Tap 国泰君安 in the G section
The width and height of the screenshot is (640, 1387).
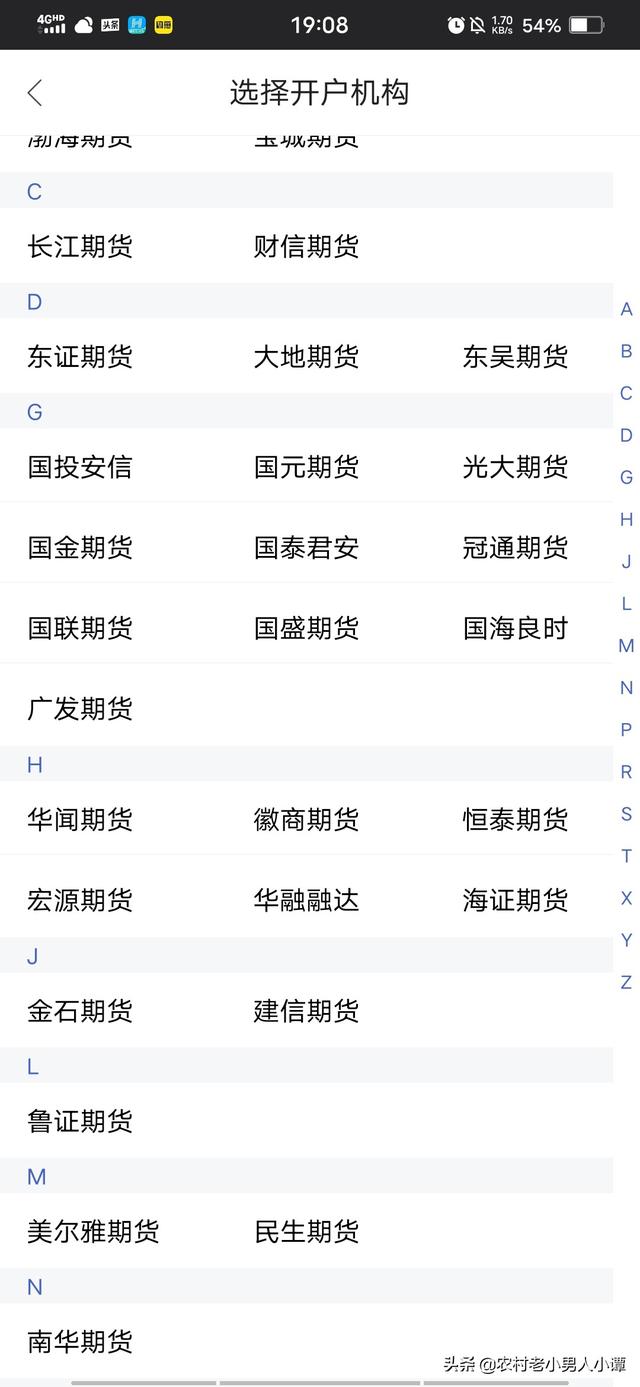point(306,548)
